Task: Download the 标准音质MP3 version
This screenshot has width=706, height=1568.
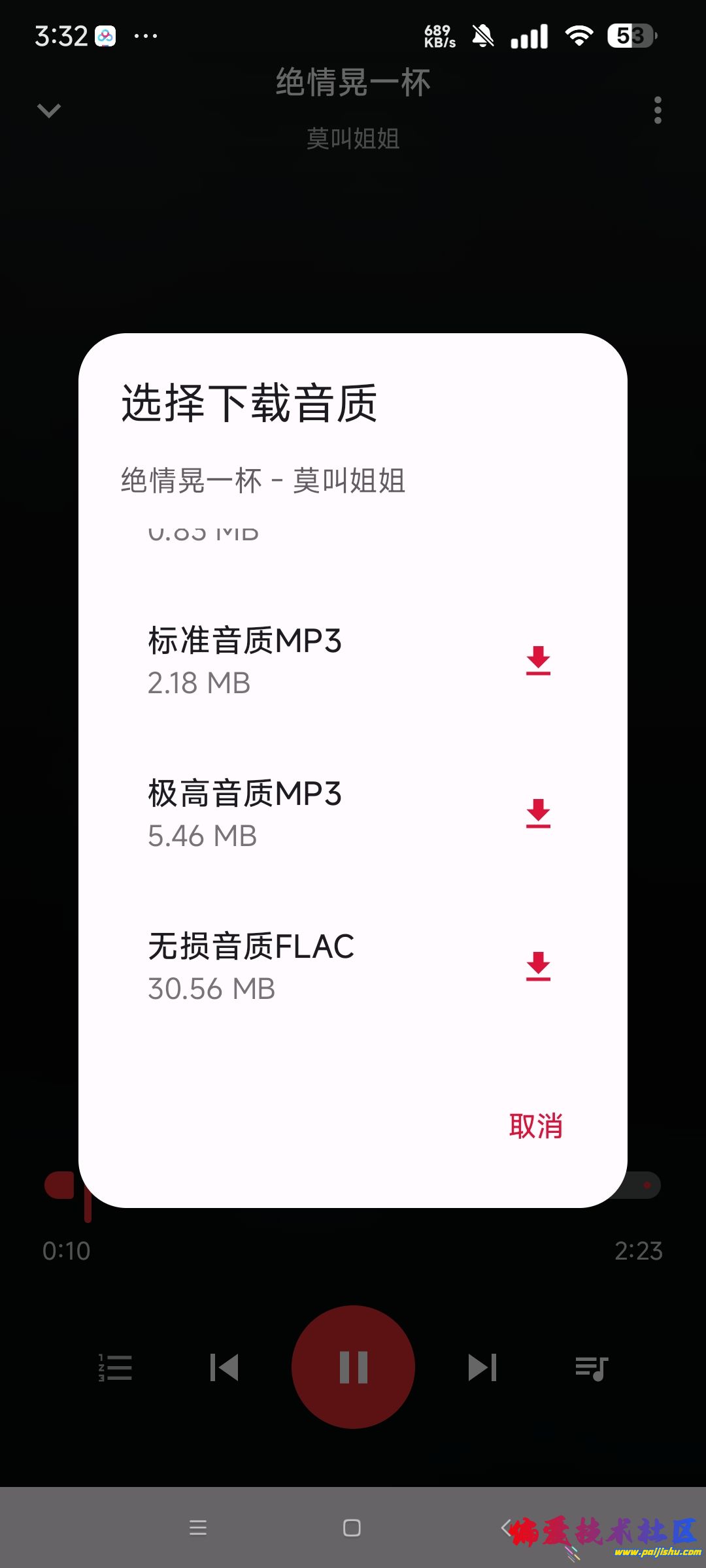Action: coord(538,661)
